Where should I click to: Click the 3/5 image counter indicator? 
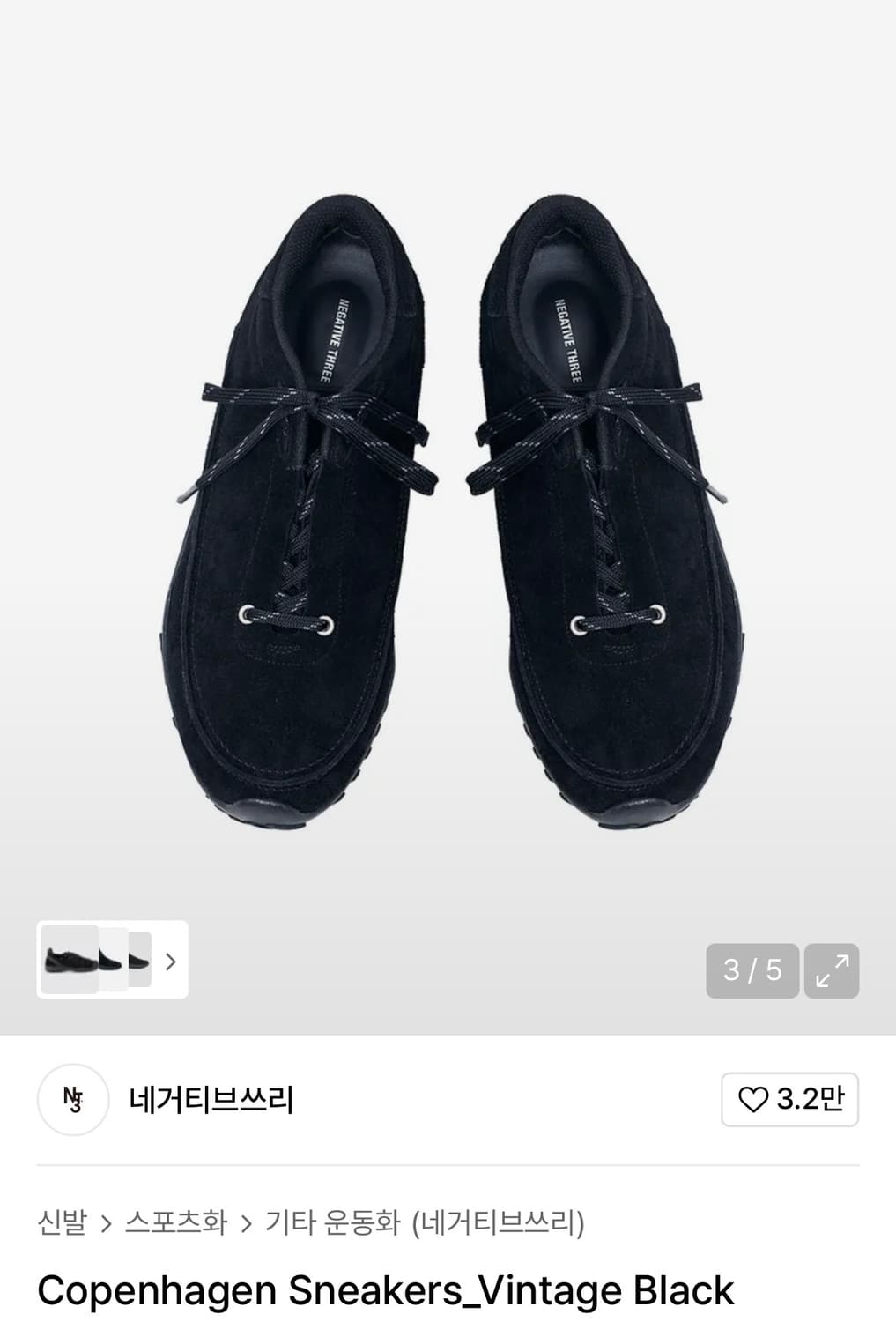(x=751, y=971)
